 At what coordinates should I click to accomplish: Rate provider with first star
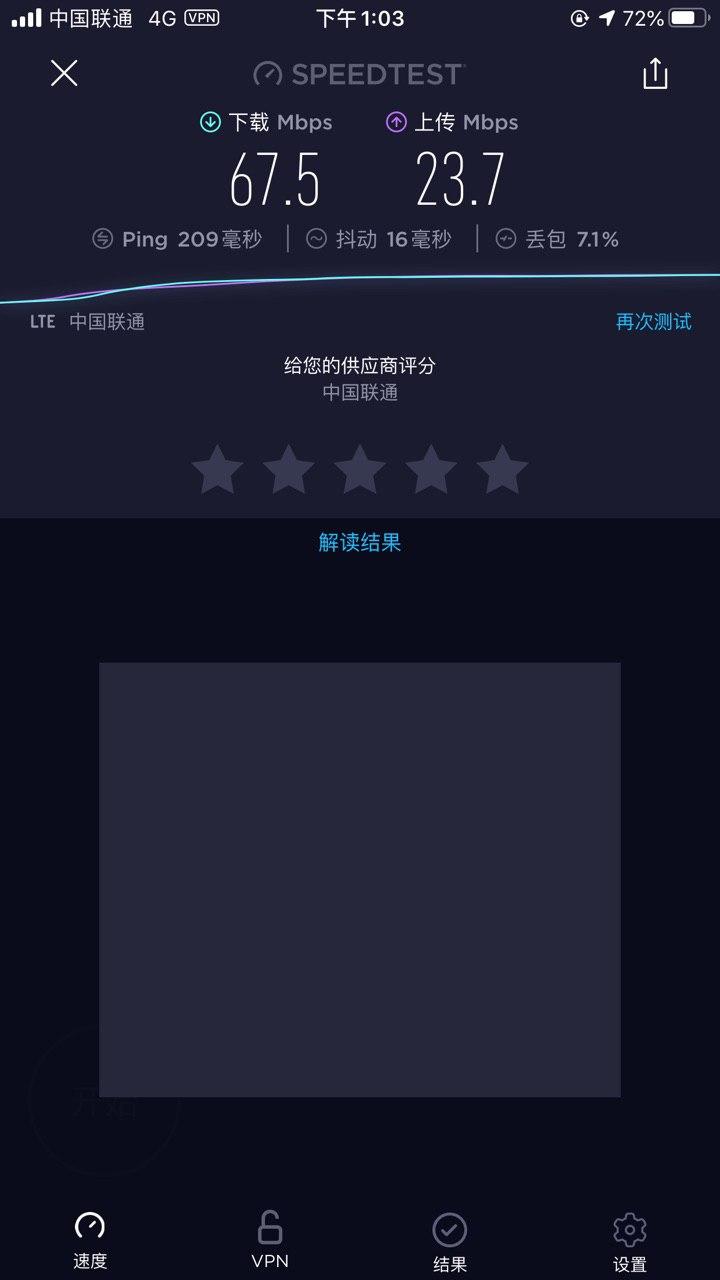point(217,470)
